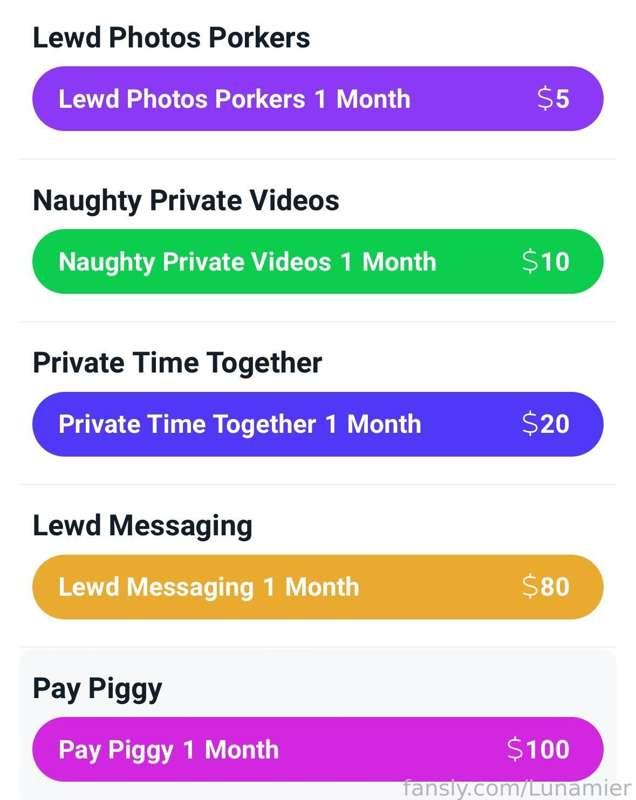Subscribe to Naughty Private Videos 1 Month
636x800 pixels.
(x=317, y=262)
